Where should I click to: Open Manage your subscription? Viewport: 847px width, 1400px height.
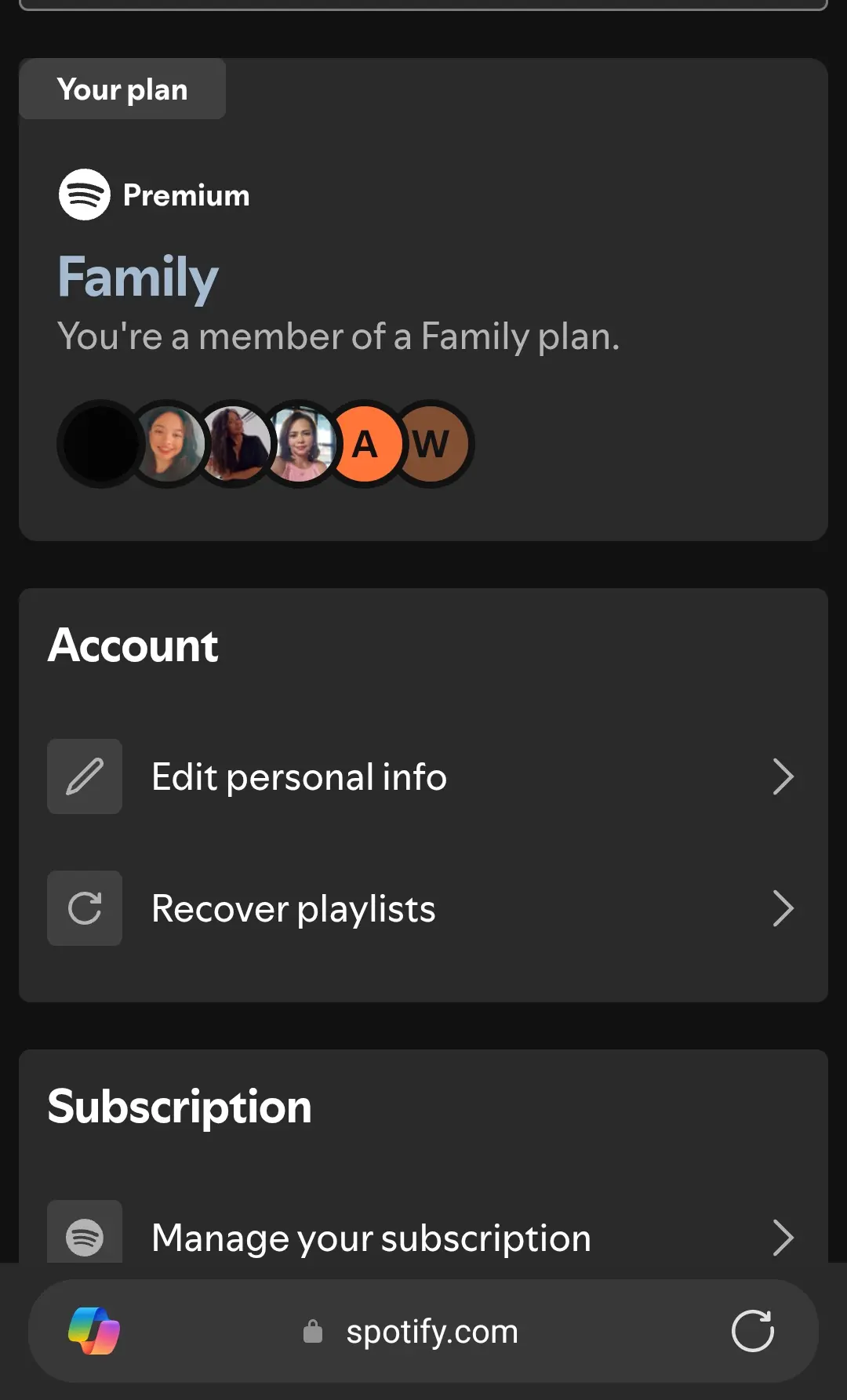[x=423, y=1231]
